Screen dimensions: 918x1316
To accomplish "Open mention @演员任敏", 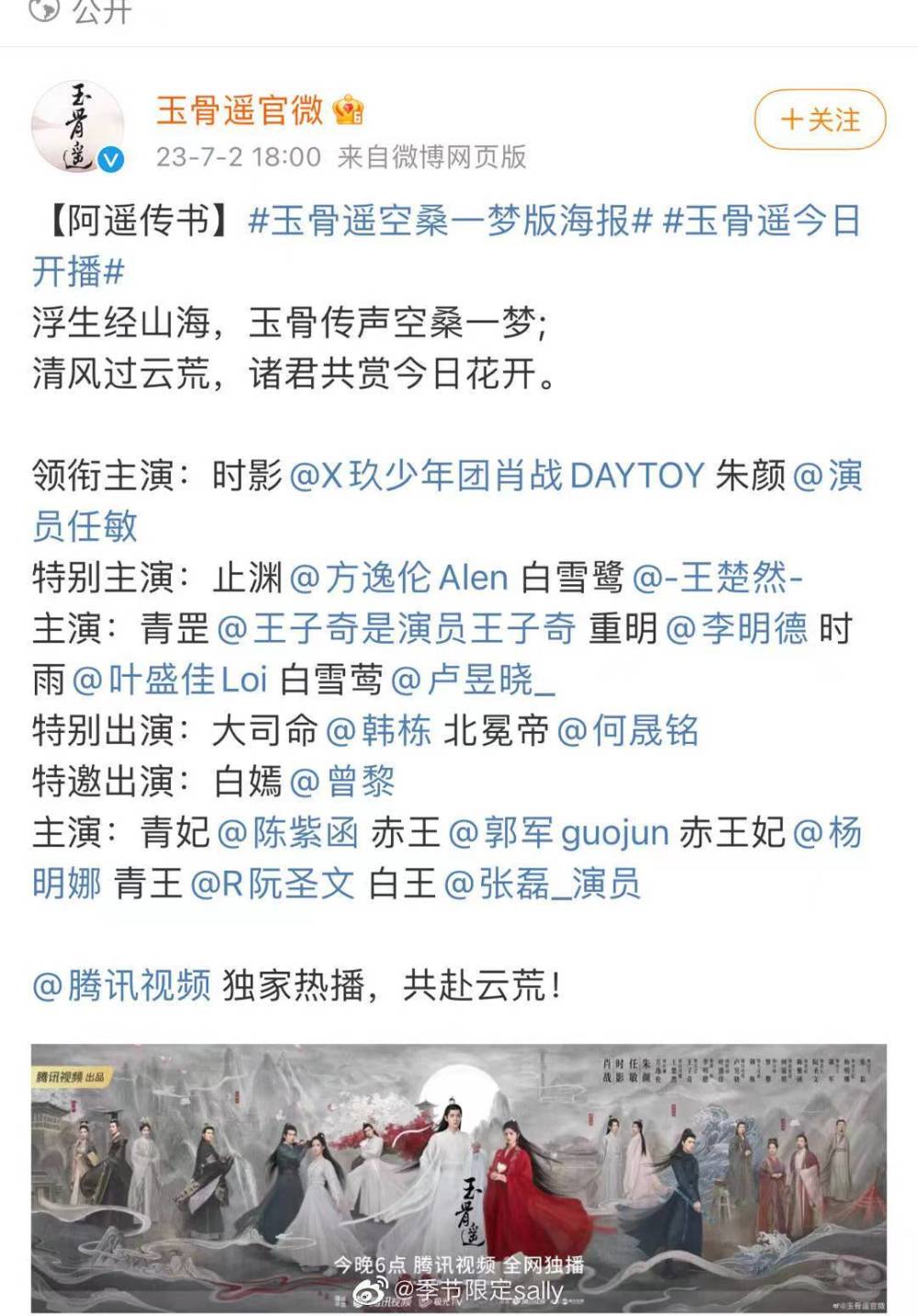I will [x=84, y=527].
